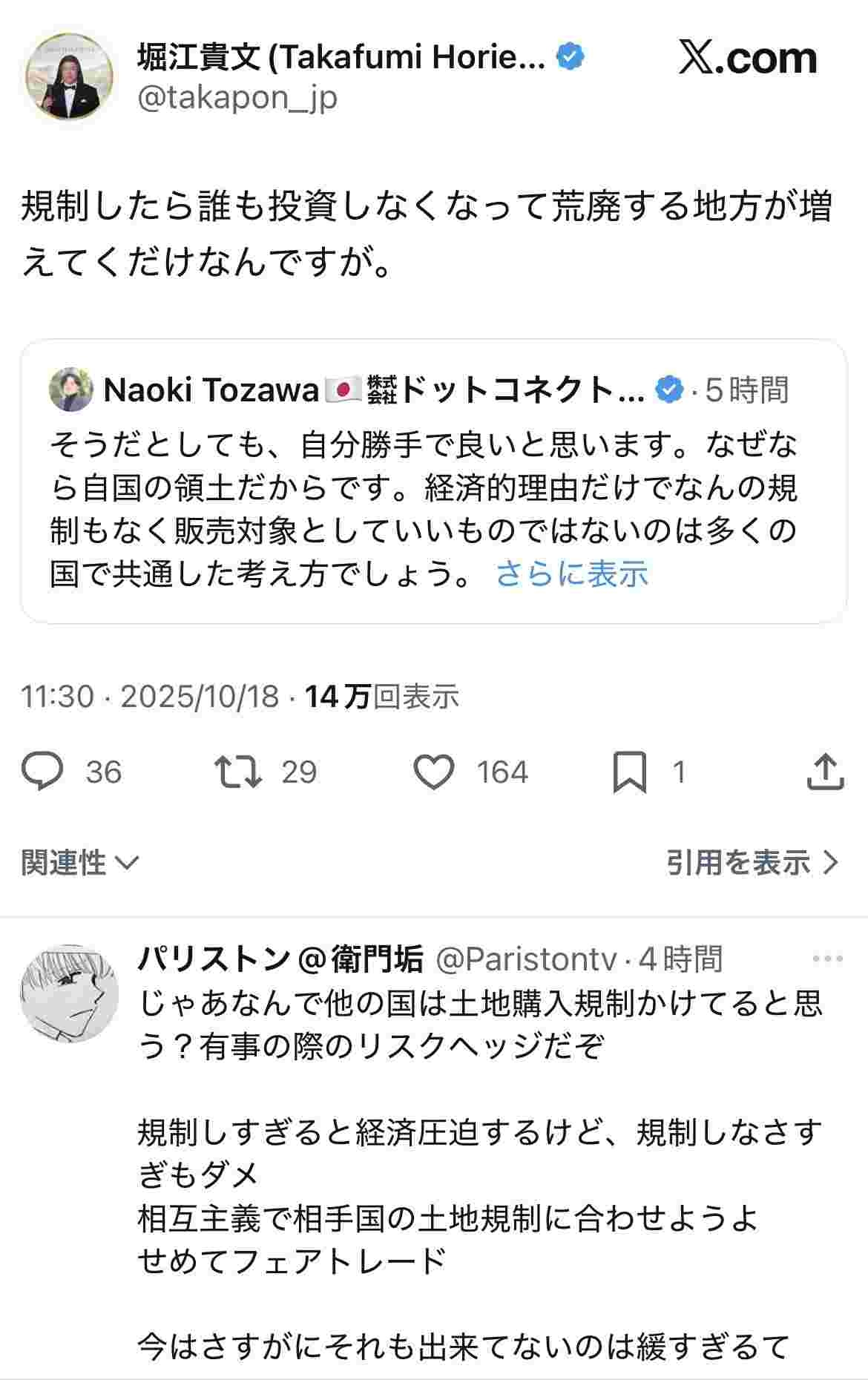Screen dimensions: 868x1380
Task: Open パリストン's profile picture
Action: click(69, 993)
